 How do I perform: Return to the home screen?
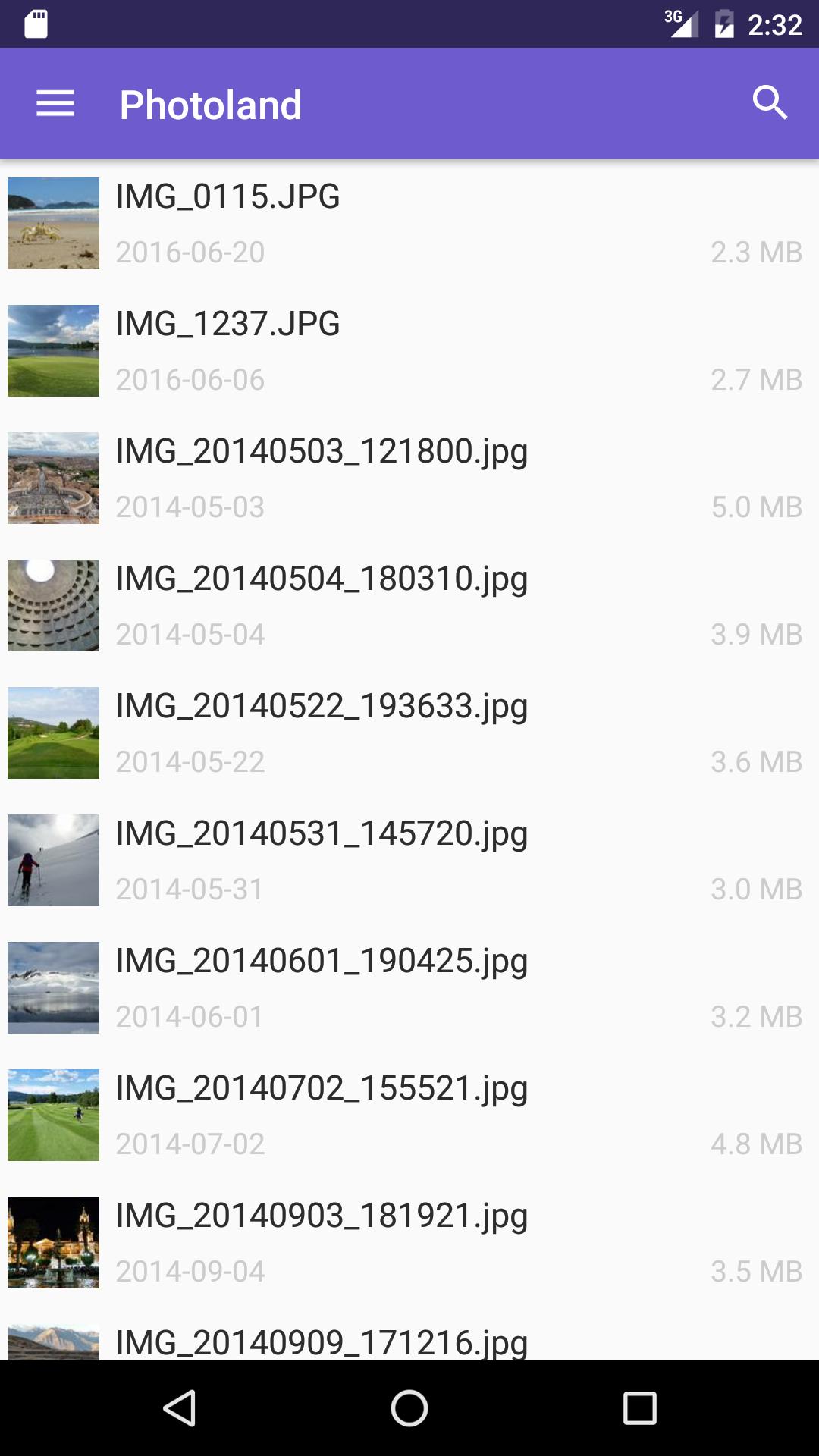click(409, 1408)
